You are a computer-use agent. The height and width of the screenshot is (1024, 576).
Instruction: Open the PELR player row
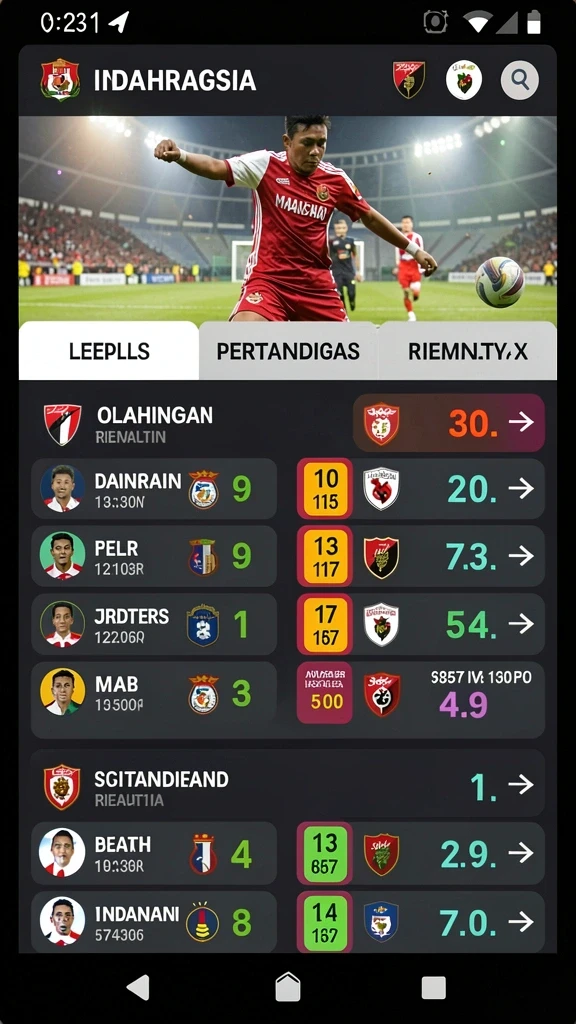[154, 556]
